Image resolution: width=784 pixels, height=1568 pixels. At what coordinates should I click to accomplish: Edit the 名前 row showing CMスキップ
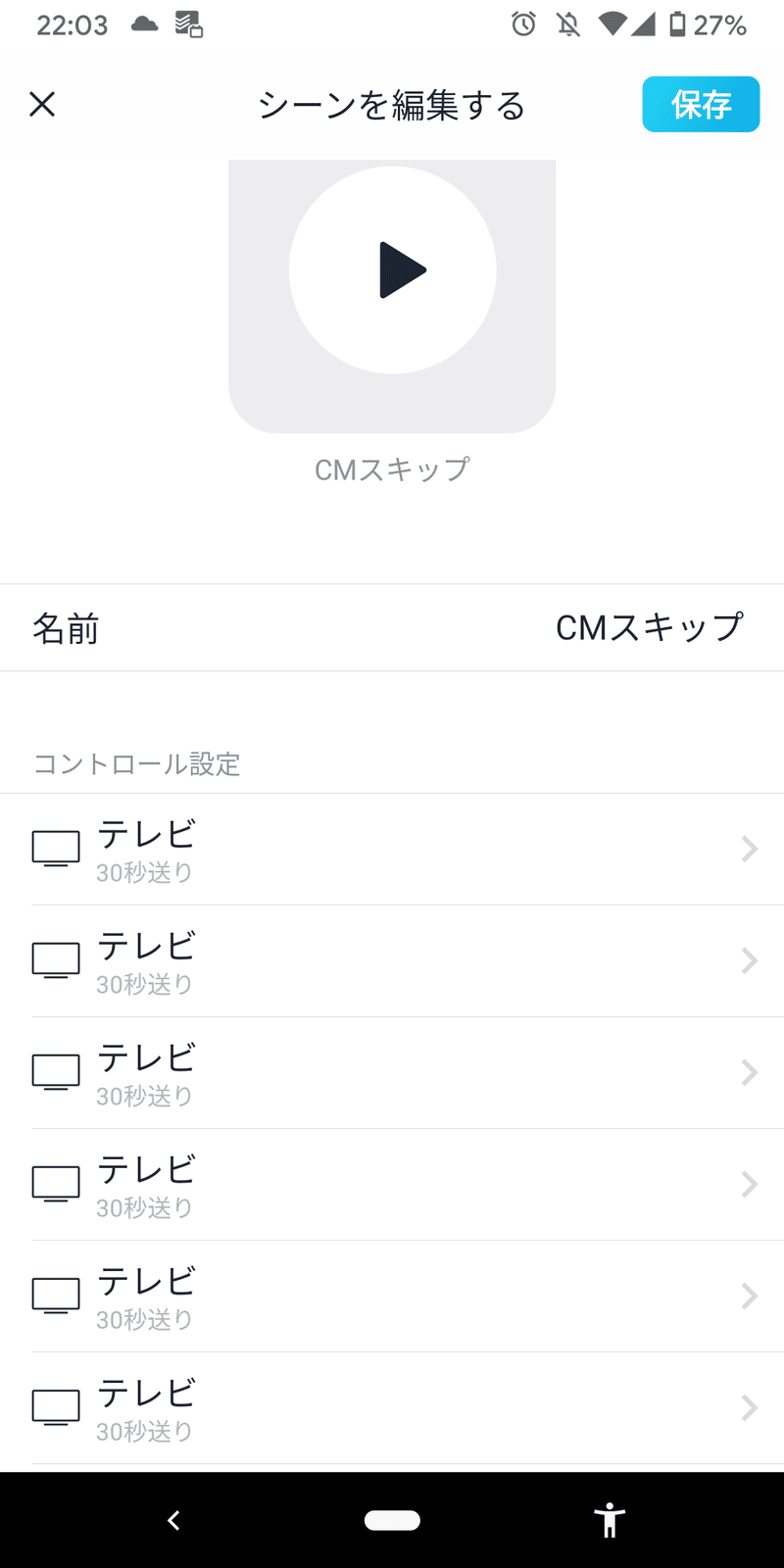tap(392, 628)
